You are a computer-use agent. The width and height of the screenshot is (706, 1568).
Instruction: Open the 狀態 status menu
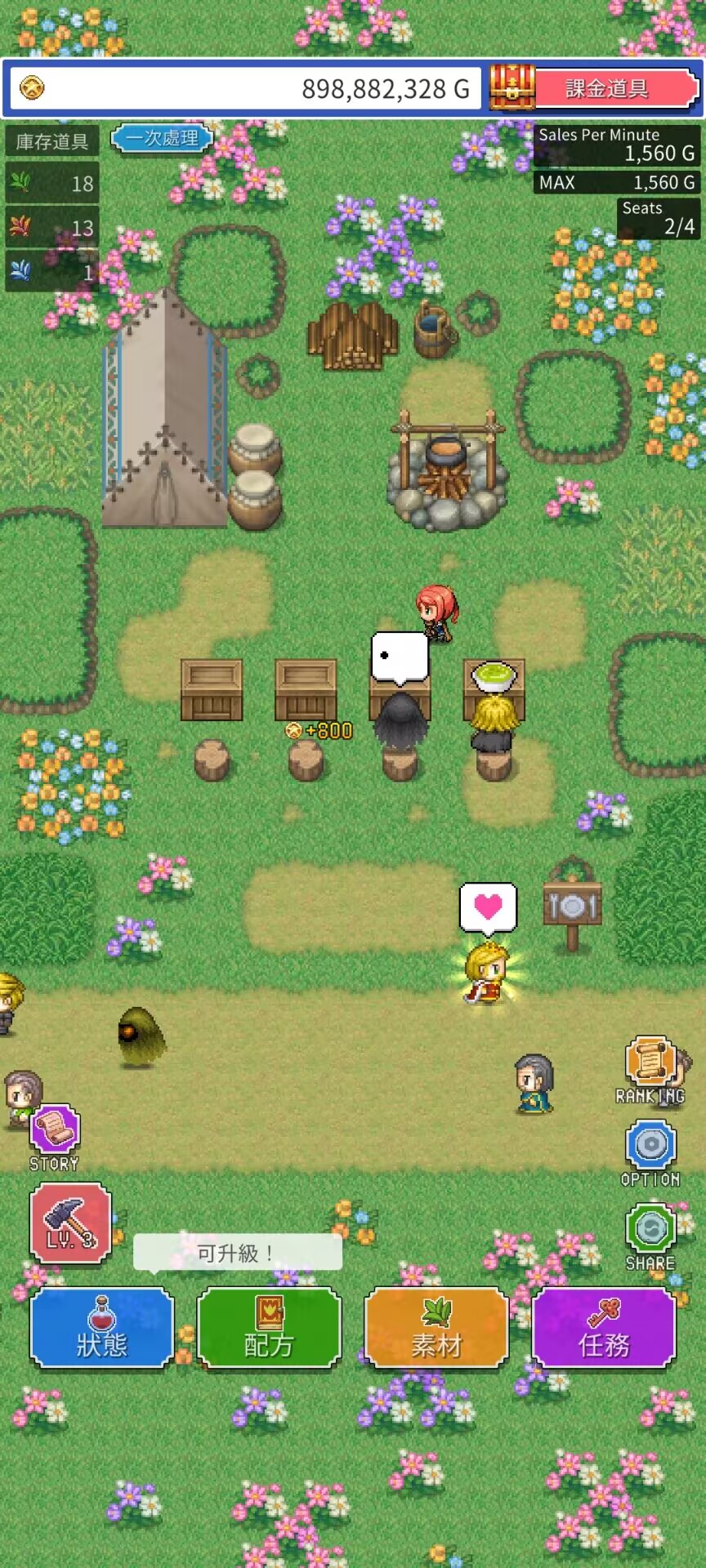(x=102, y=1327)
